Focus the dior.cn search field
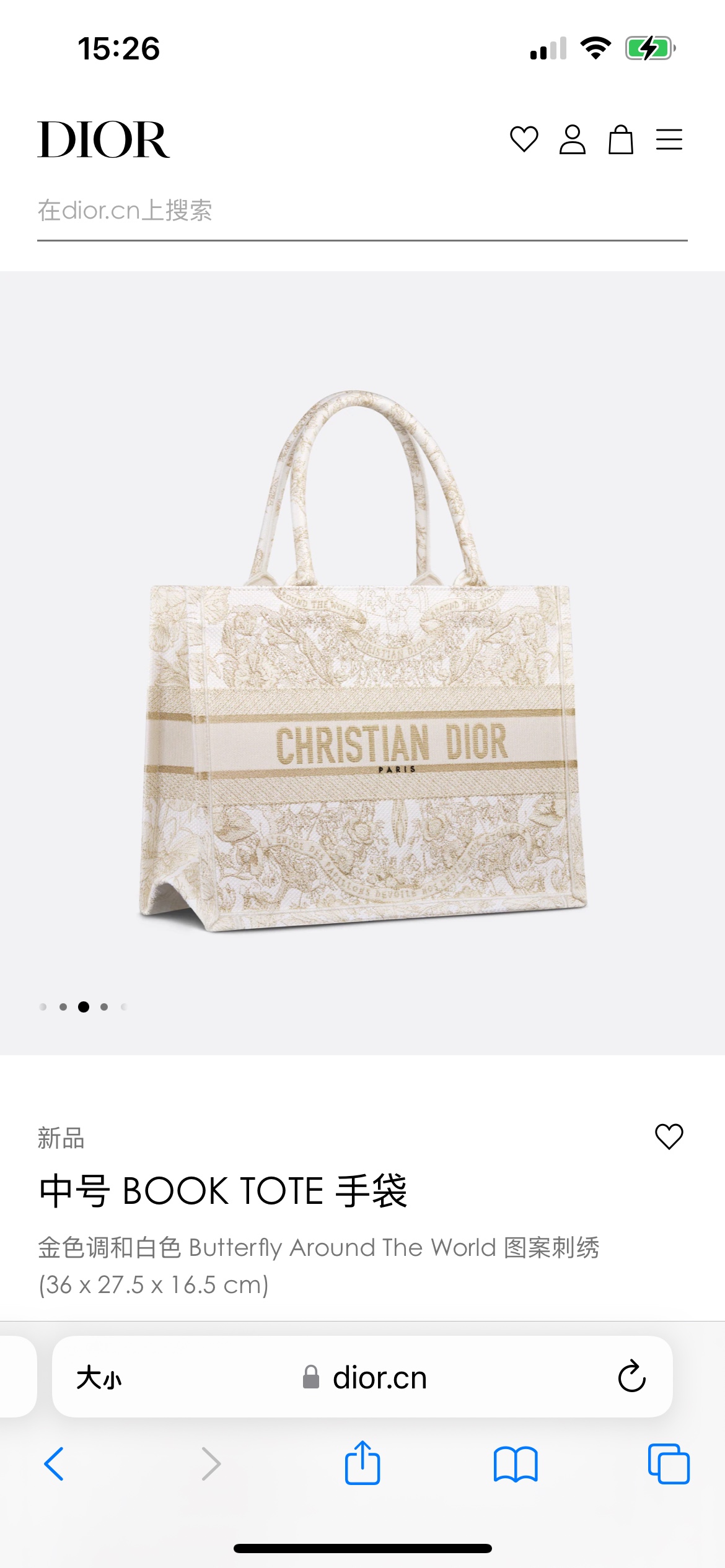Screen dimensions: 725x1568 [x=362, y=211]
